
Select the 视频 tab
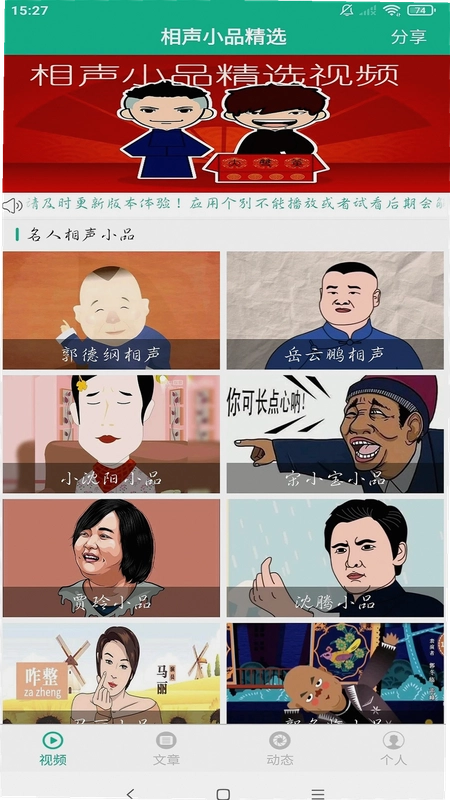click(x=53, y=749)
